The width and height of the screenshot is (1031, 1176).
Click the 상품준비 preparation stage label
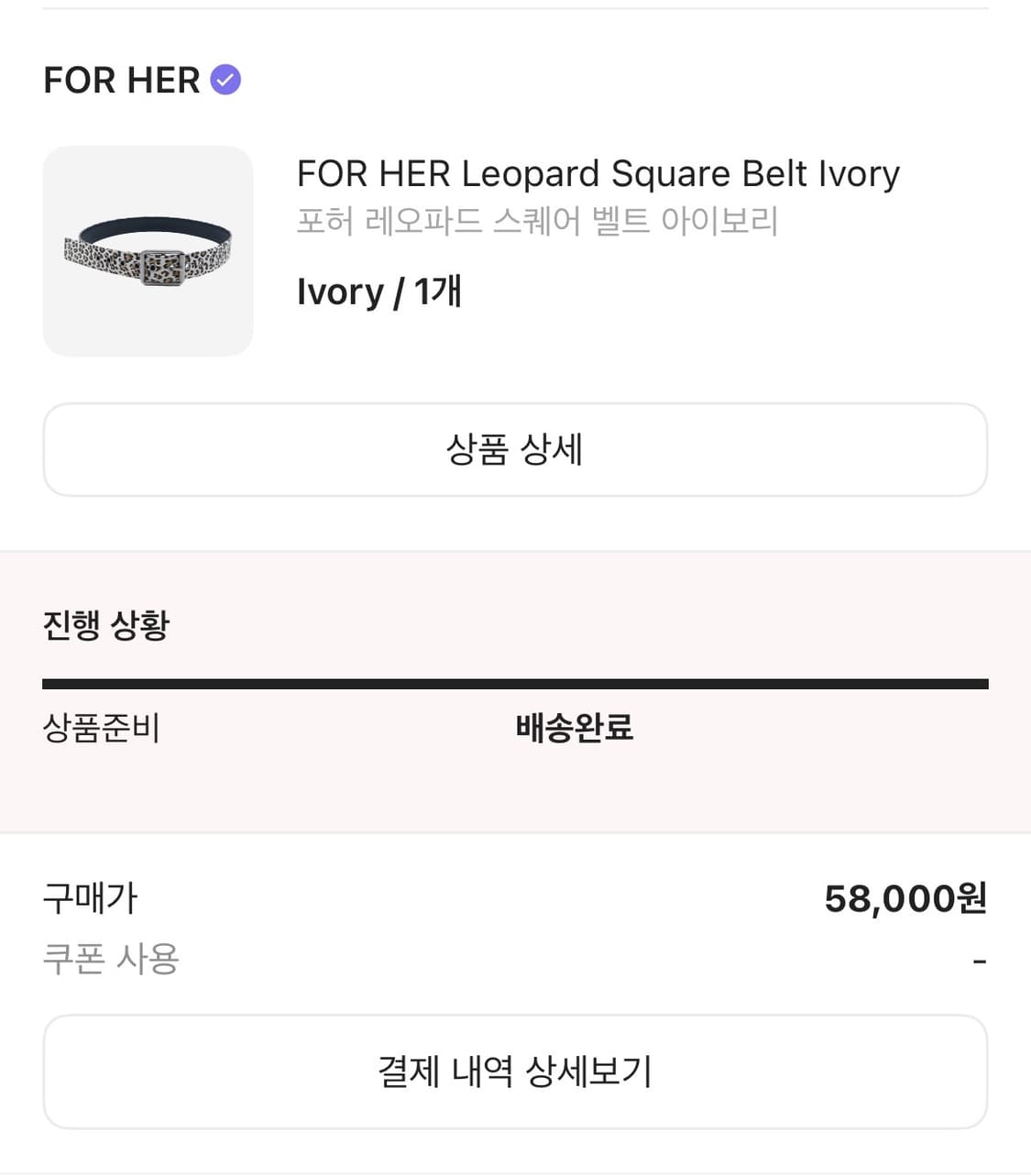click(x=103, y=729)
